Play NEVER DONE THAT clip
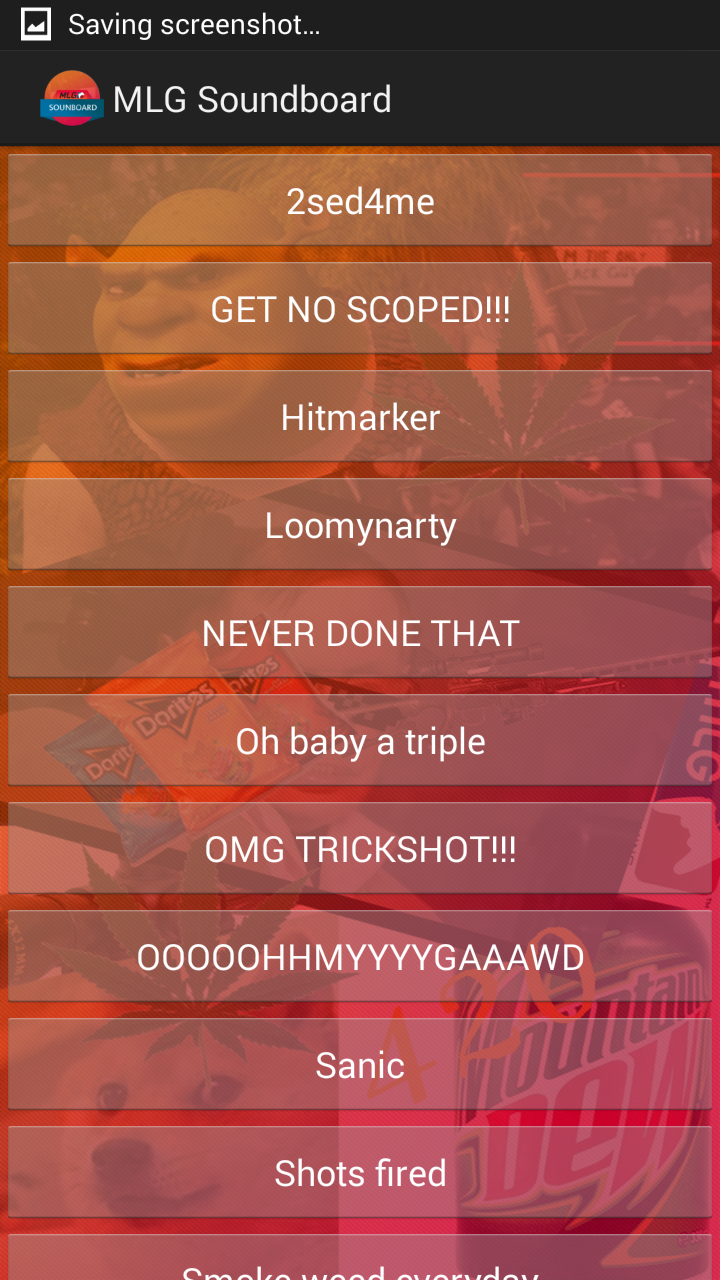This screenshot has width=720, height=1280. point(360,633)
